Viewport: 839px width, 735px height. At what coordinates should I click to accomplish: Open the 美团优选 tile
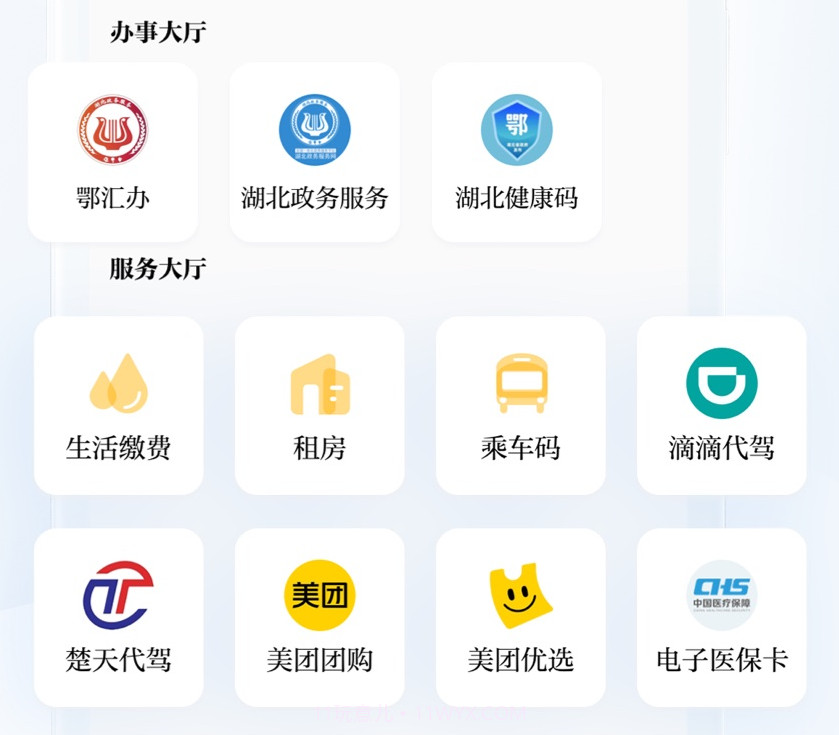tap(521, 617)
